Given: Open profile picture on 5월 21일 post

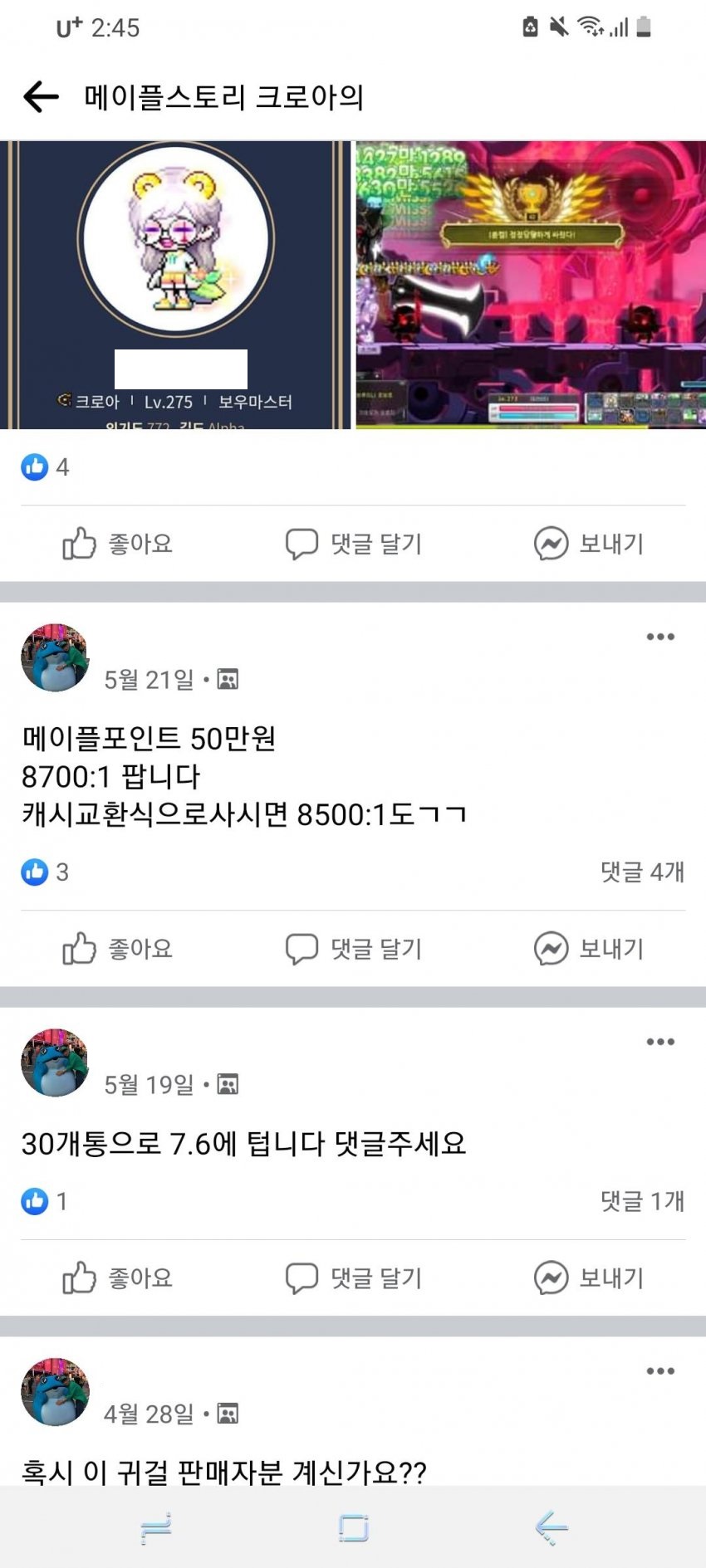Looking at the screenshot, I should click(55, 657).
